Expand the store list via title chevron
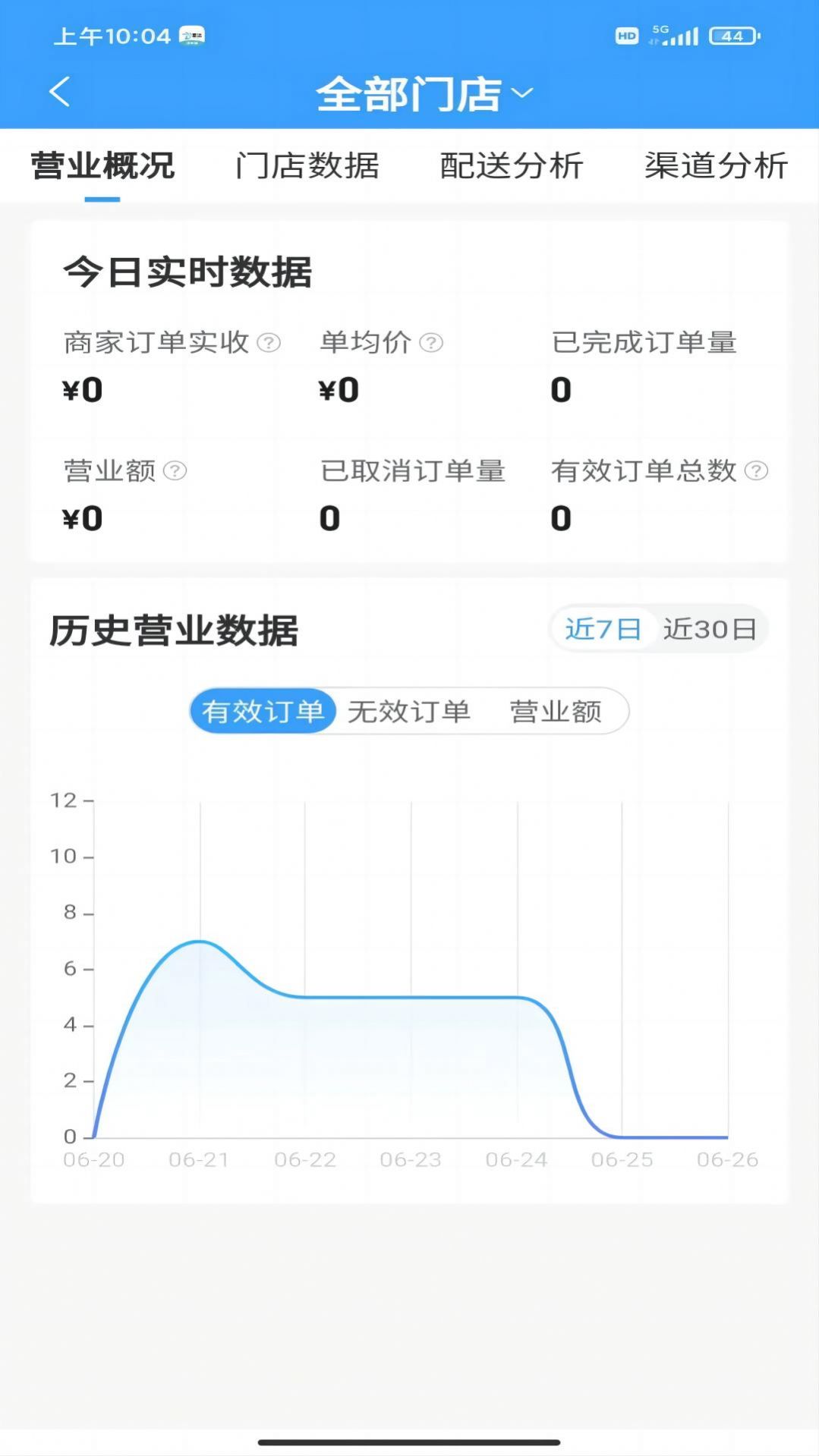The width and height of the screenshot is (819, 1456). click(522, 94)
